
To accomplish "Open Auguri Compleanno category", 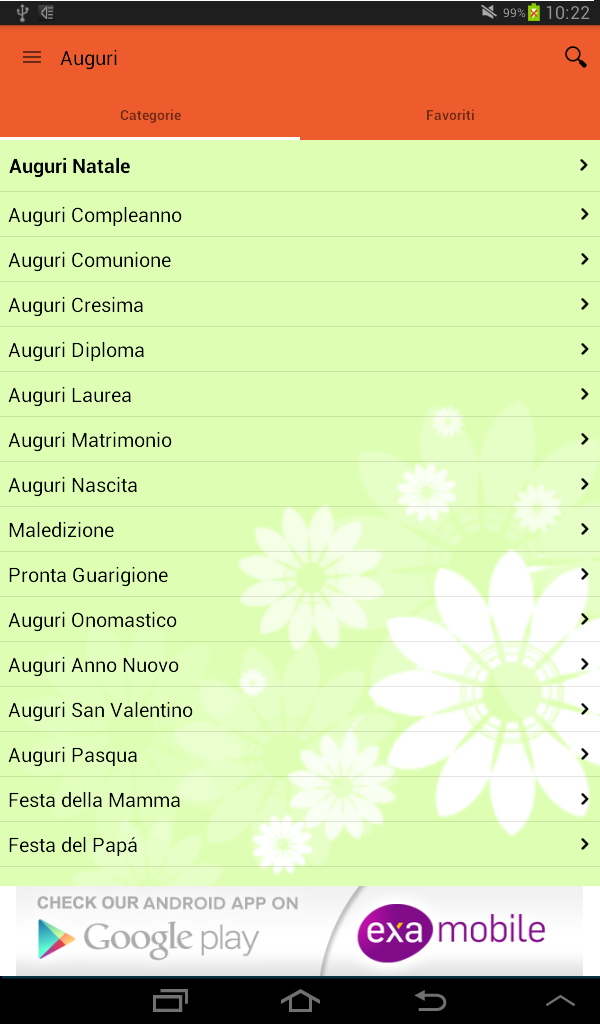I will 300,215.
